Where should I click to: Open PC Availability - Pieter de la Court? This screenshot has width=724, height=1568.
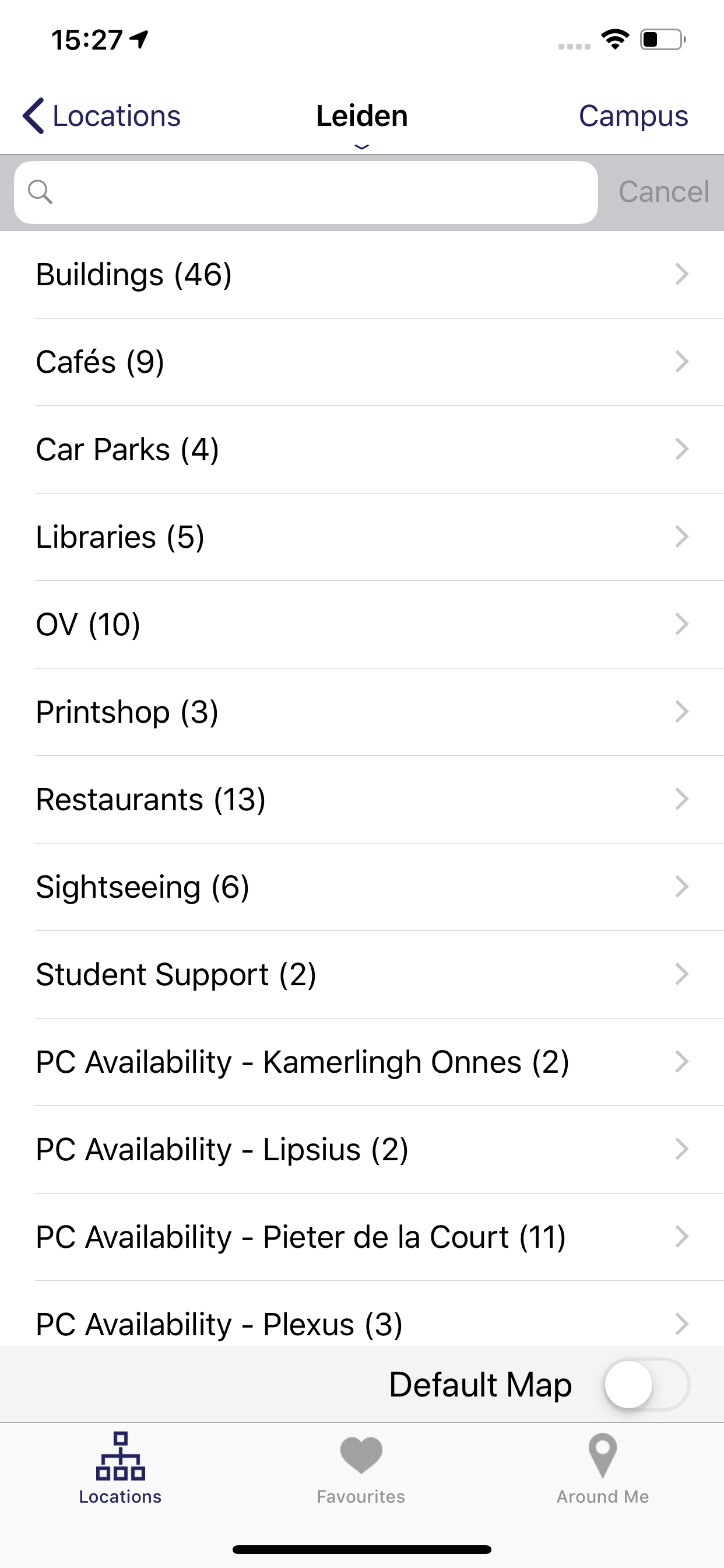coord(362,1237)
